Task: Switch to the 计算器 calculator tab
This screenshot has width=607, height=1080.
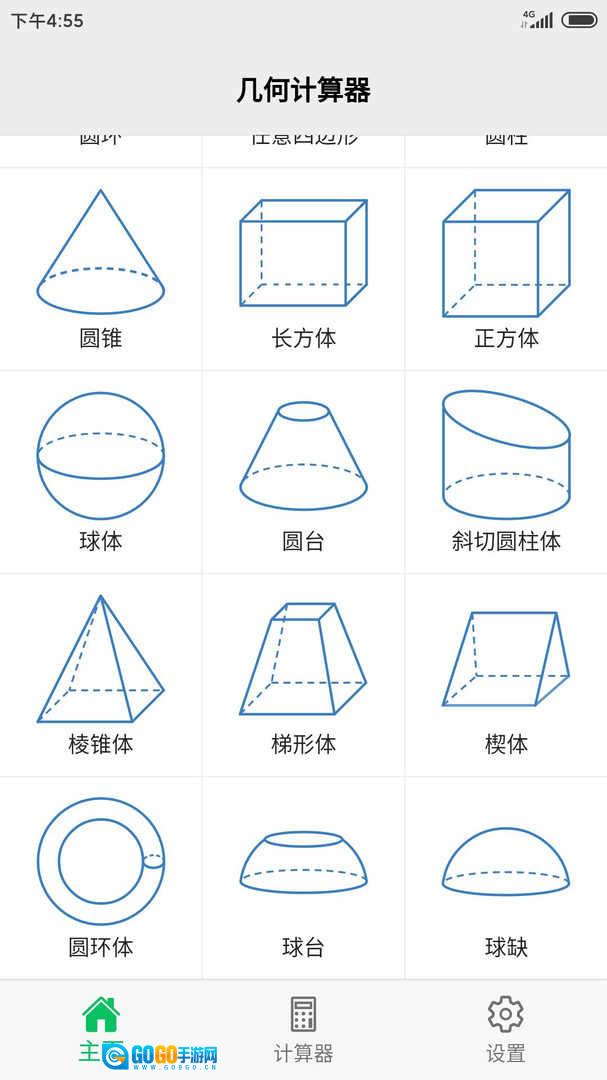Action: pyautogui.click(x=303, y=1030)
